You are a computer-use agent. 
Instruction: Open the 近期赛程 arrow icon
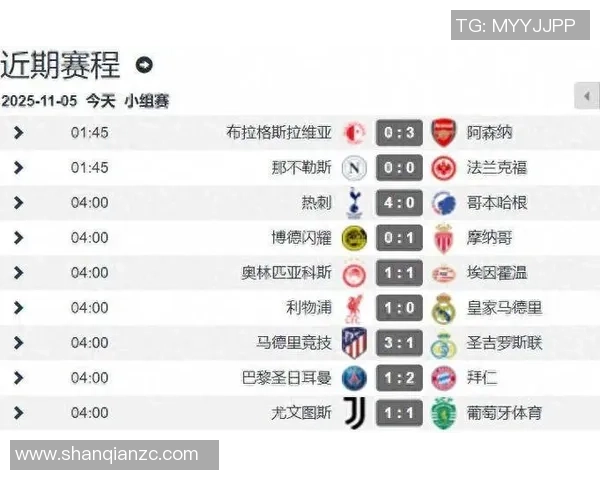click(144, 65)
